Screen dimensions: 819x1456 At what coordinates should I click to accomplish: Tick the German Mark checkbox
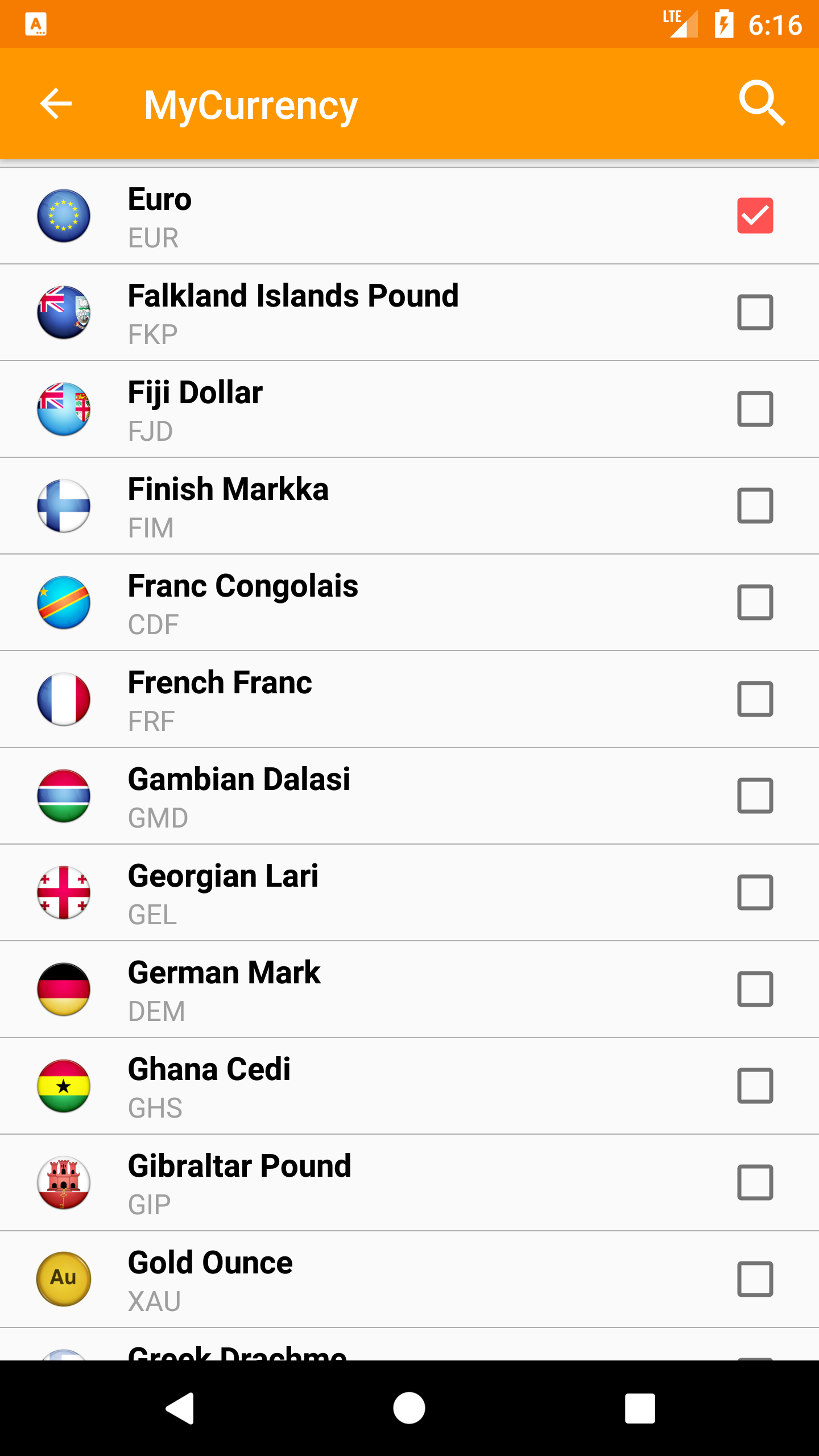(755, 989)
